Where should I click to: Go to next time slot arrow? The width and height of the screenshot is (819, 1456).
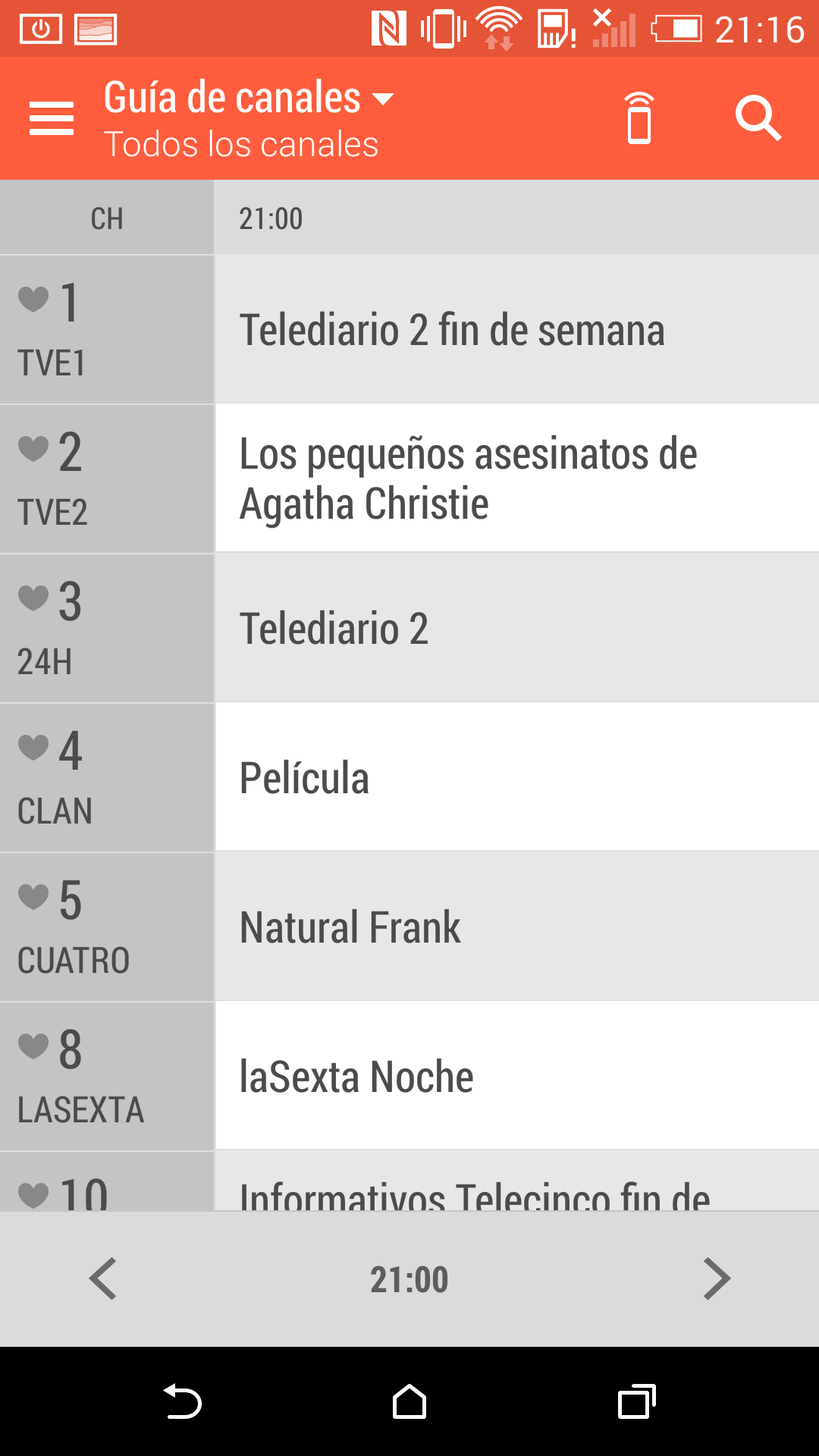[x=716, y=1279]
